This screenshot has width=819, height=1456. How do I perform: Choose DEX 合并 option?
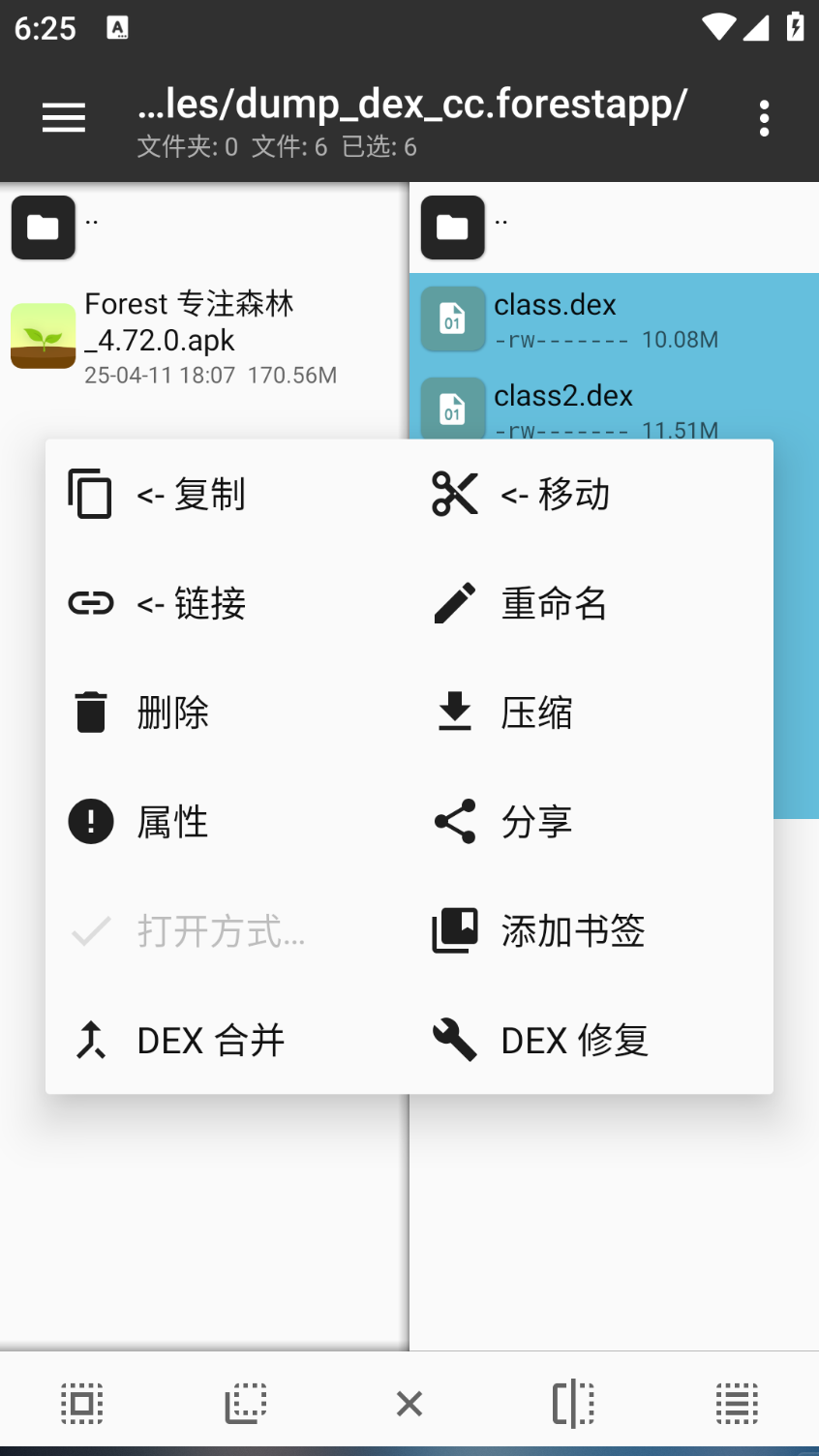click(x=210, y=1040)
